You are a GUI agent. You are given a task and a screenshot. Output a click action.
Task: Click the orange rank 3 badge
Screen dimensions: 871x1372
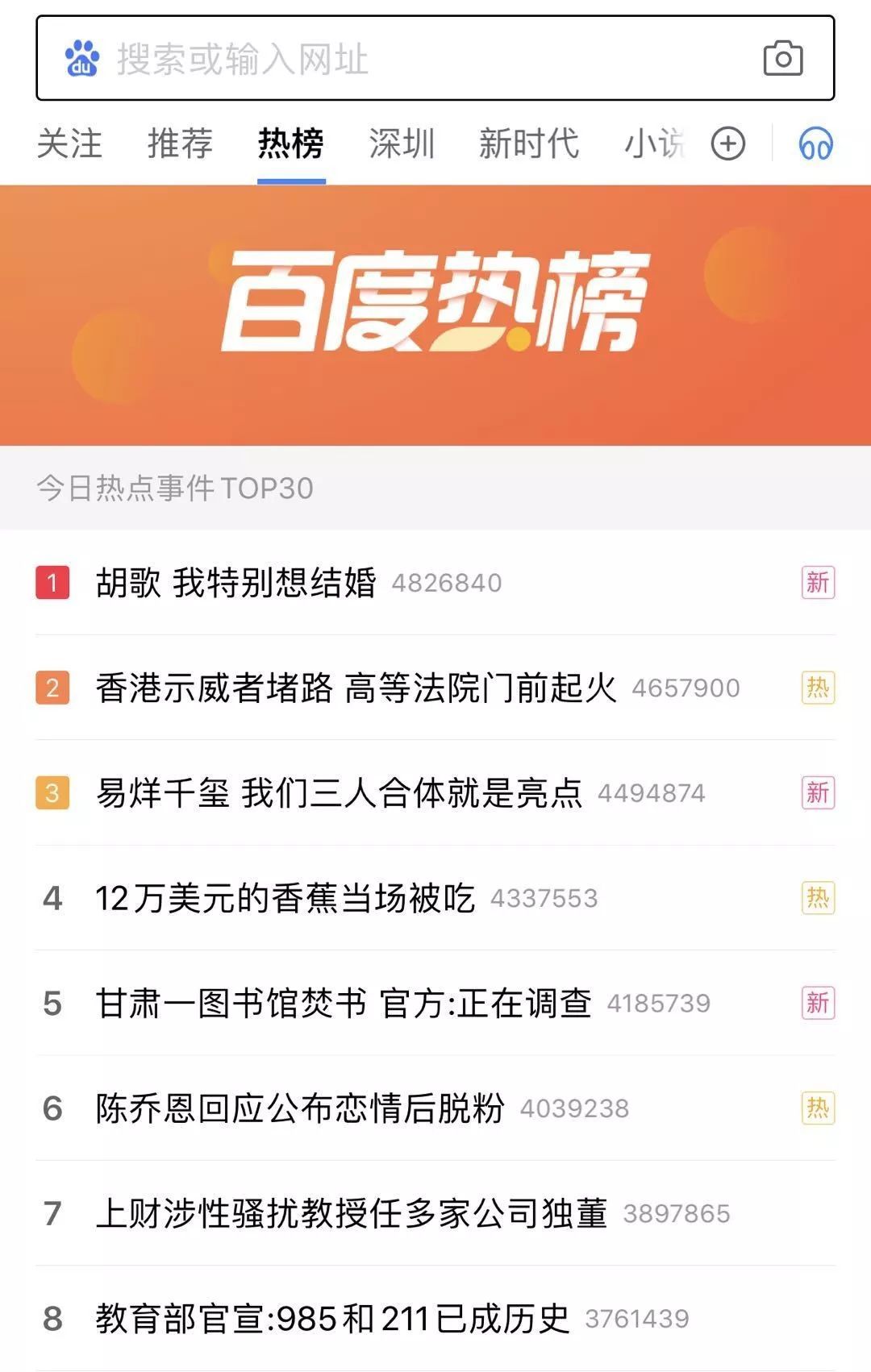(x=52, y=793)
